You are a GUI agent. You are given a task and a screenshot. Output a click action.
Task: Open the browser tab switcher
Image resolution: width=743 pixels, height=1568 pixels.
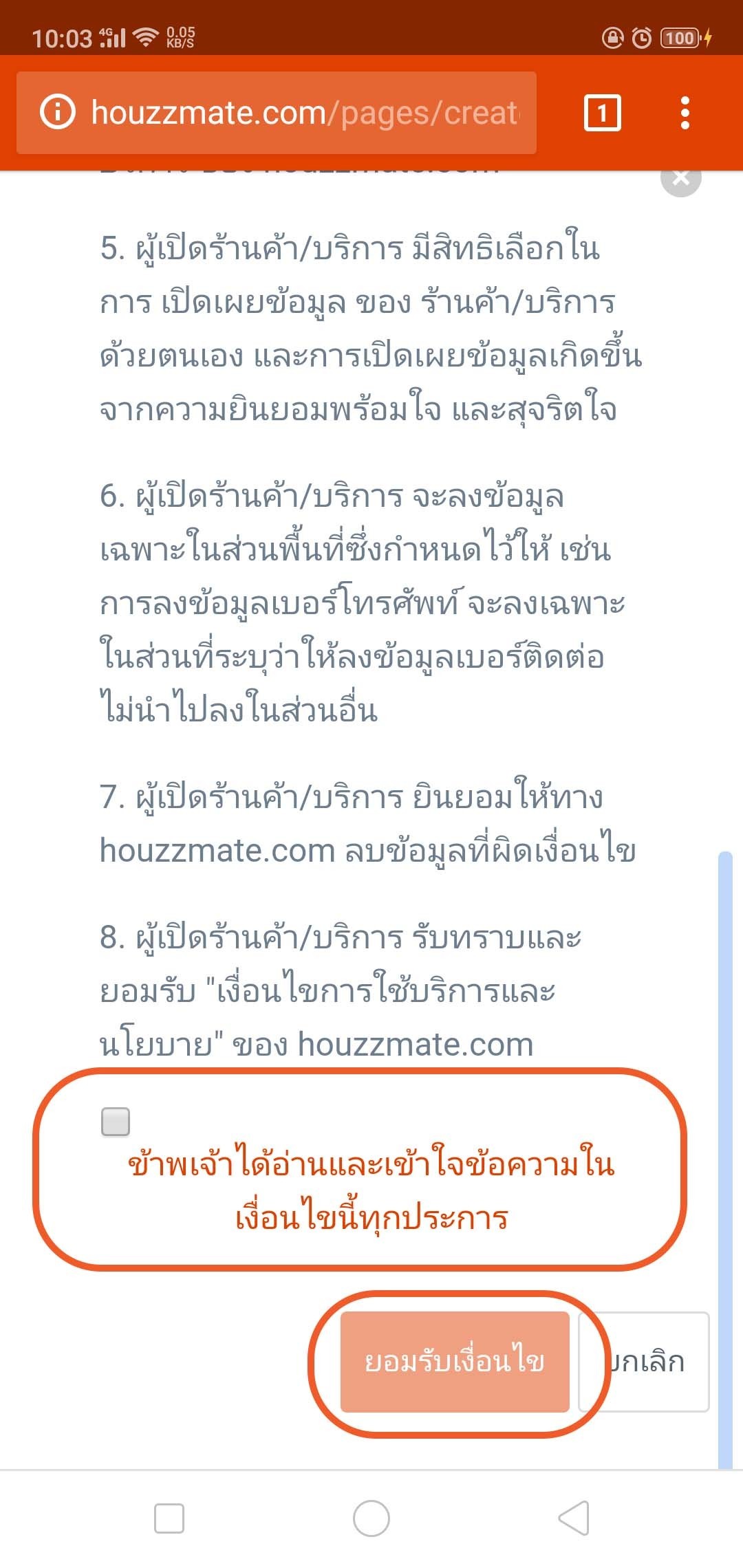pos(602,113)
